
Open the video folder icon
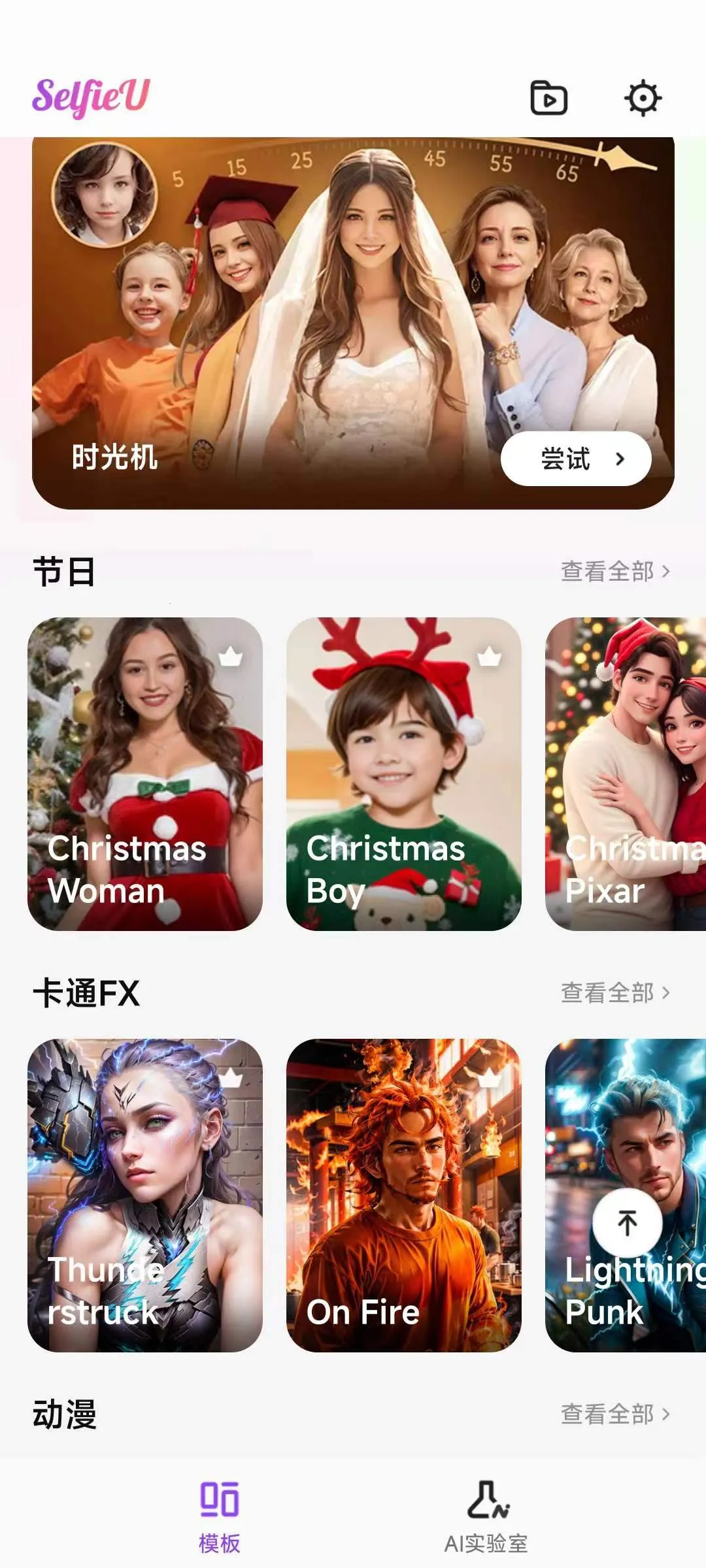point(548,98)
